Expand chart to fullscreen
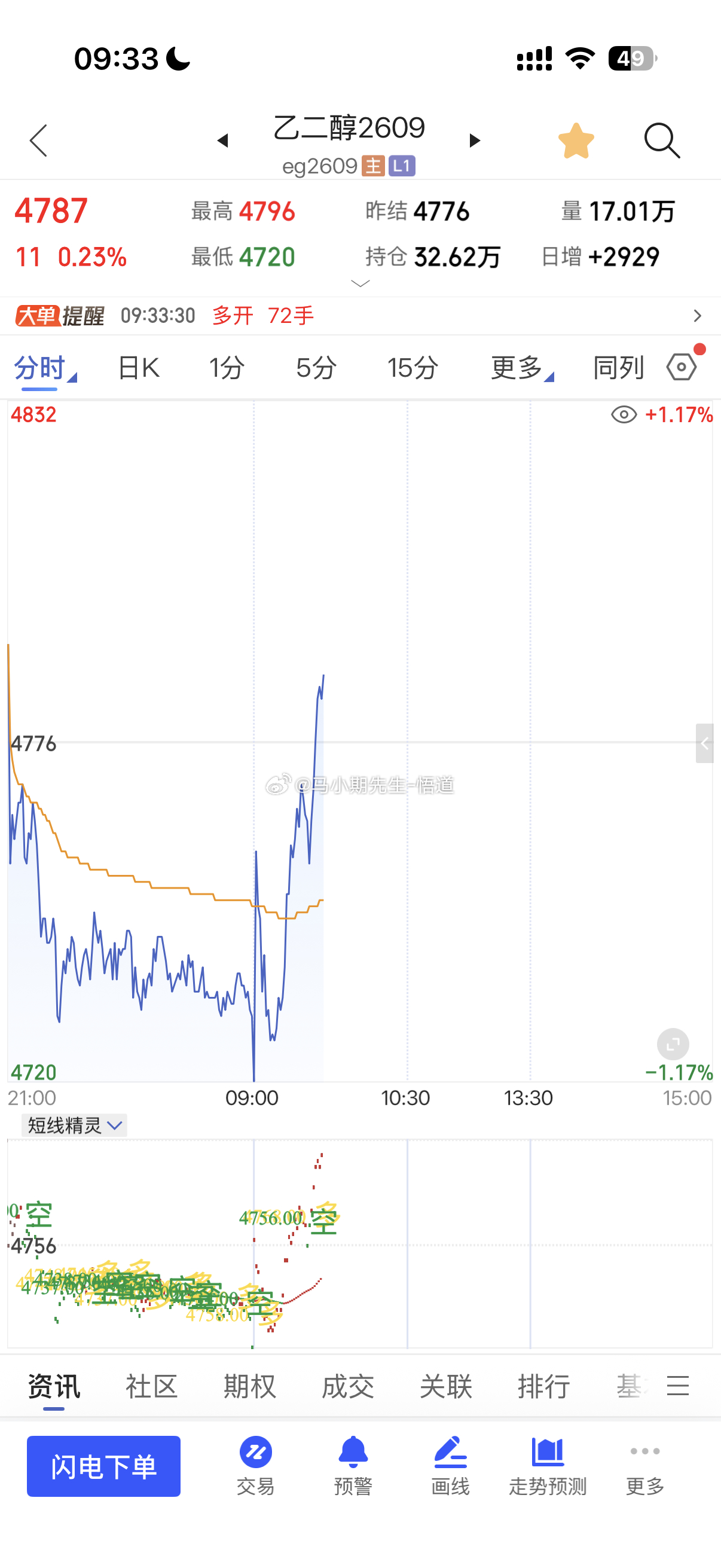The width and height of the screenshot is (721, 1568). tap(673, 1045)
